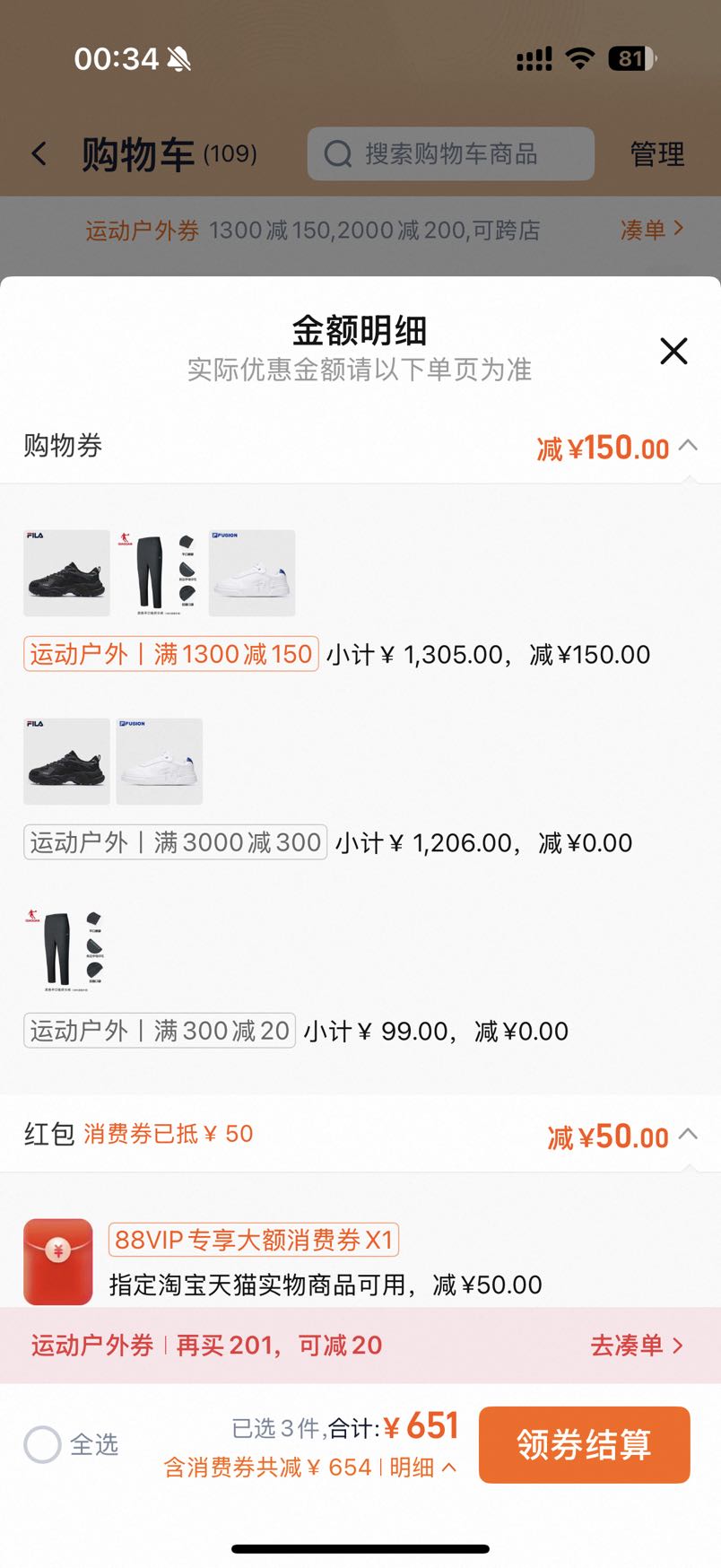Search items in the shopping cart

coord(450,153)
